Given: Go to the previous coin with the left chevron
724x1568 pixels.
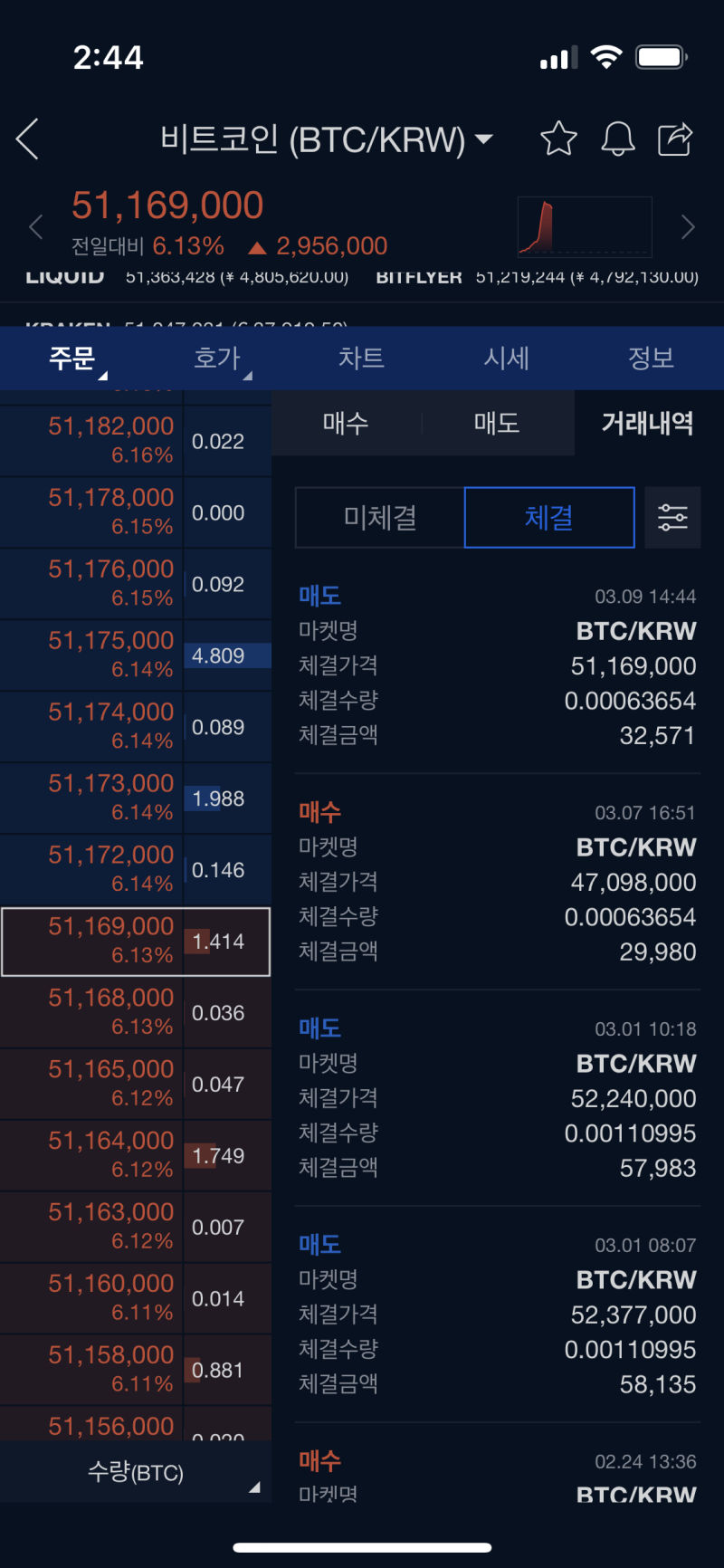Looking at the screenshot, I should tap(36, 227).
